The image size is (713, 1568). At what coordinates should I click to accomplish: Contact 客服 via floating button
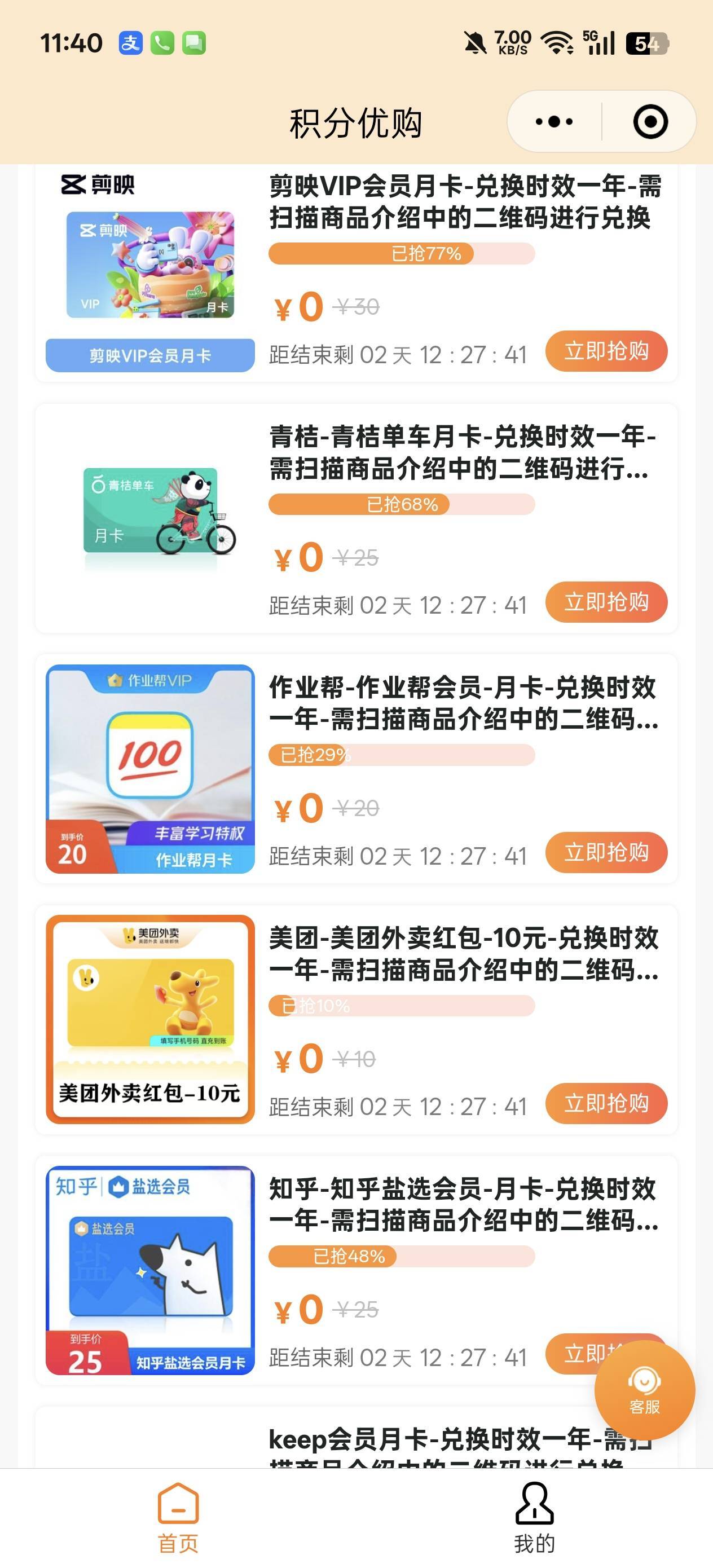[x=644, y=1390]
